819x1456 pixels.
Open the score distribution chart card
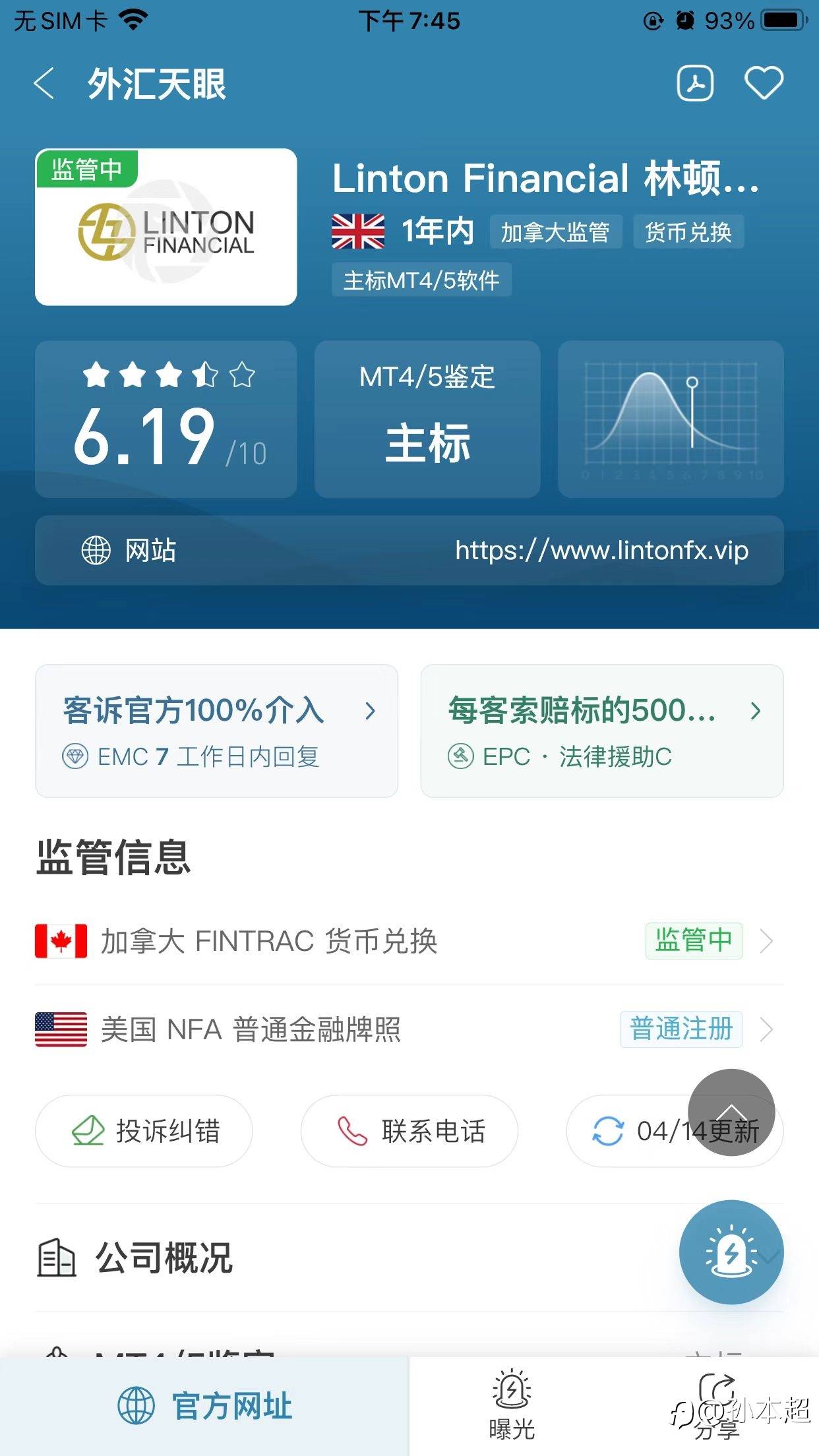pos(671,419)
